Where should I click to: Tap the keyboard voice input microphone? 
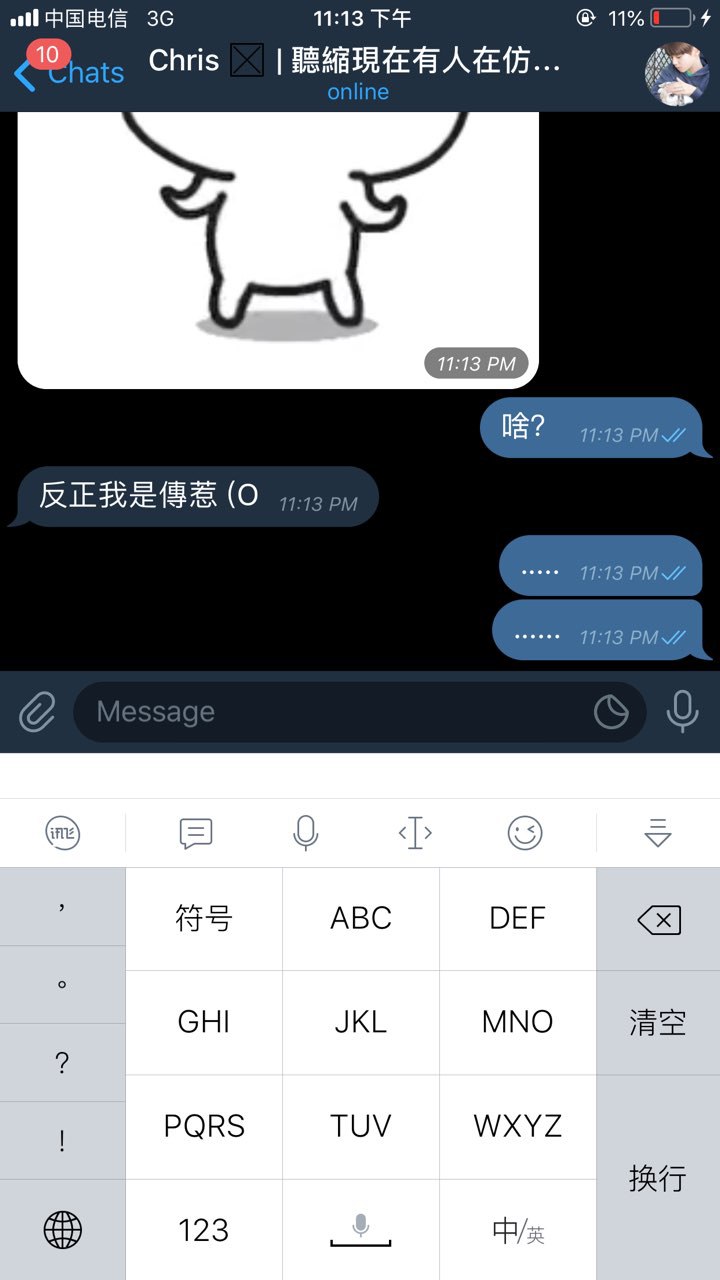click(x=305, y=833)
